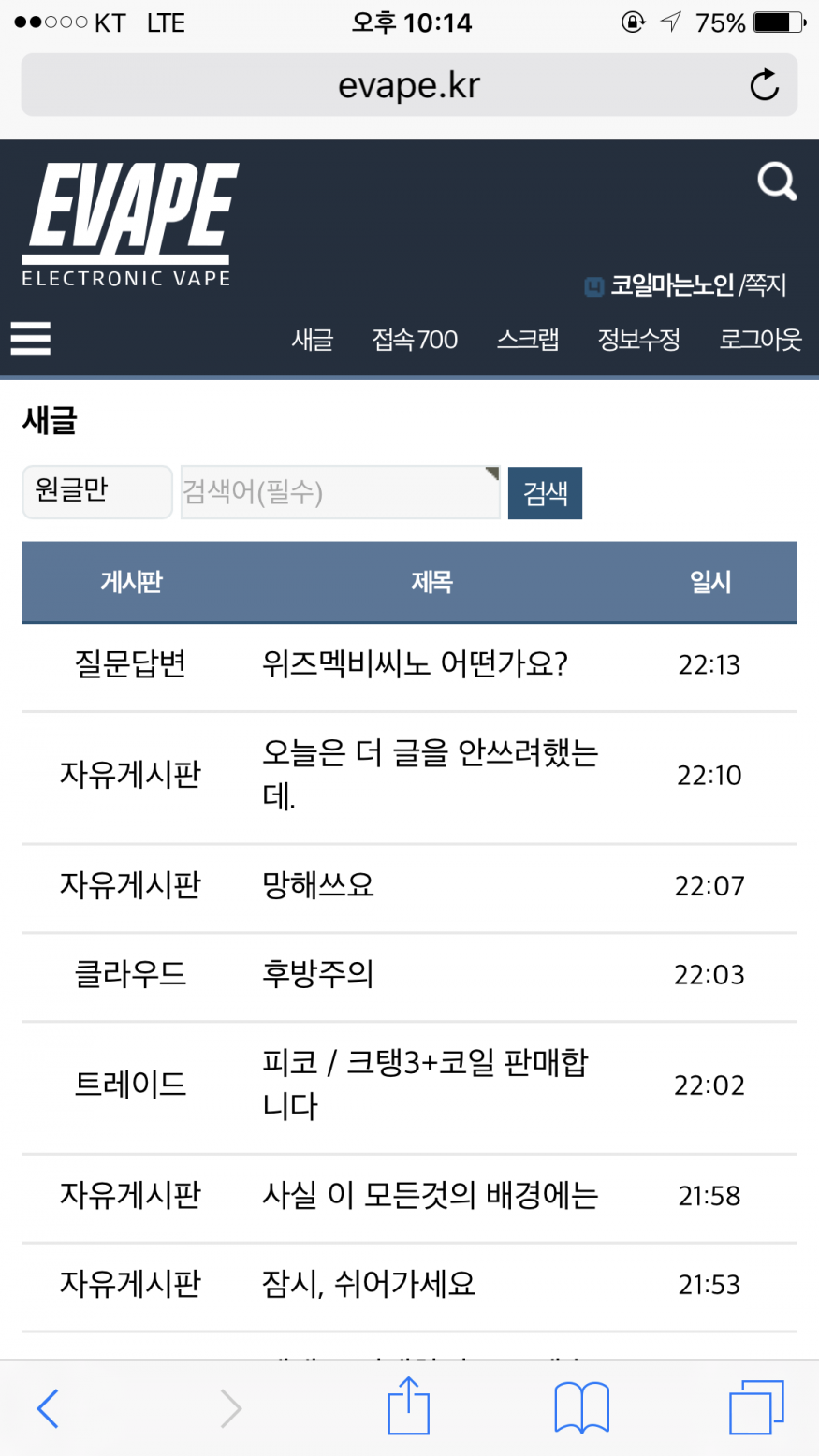Open the post 잠시, 쉬어가세요
Viewport: 819px width, 1456px height.
[x=369, y=1283]
